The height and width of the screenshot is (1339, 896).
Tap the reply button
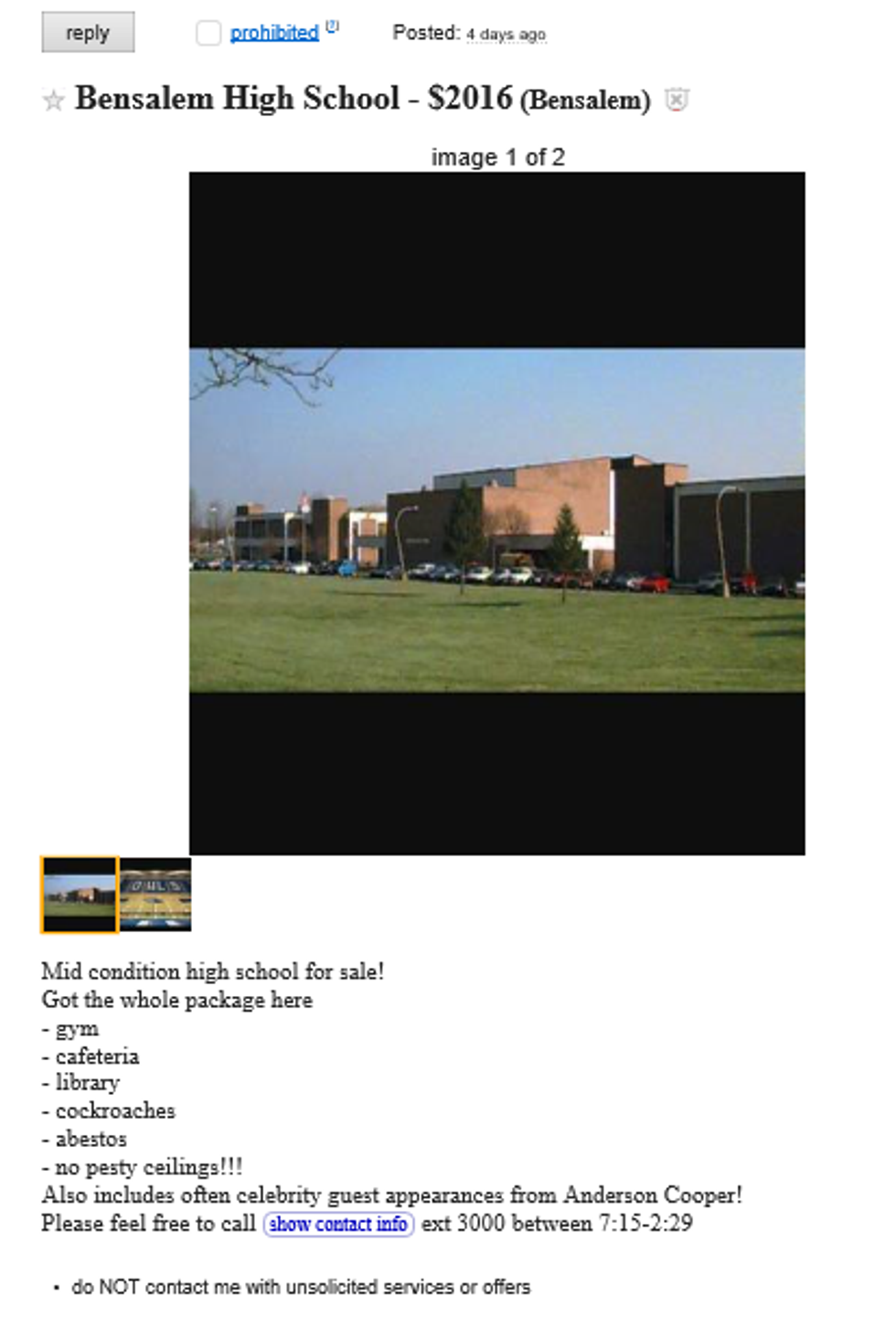[x=88, y=33]
